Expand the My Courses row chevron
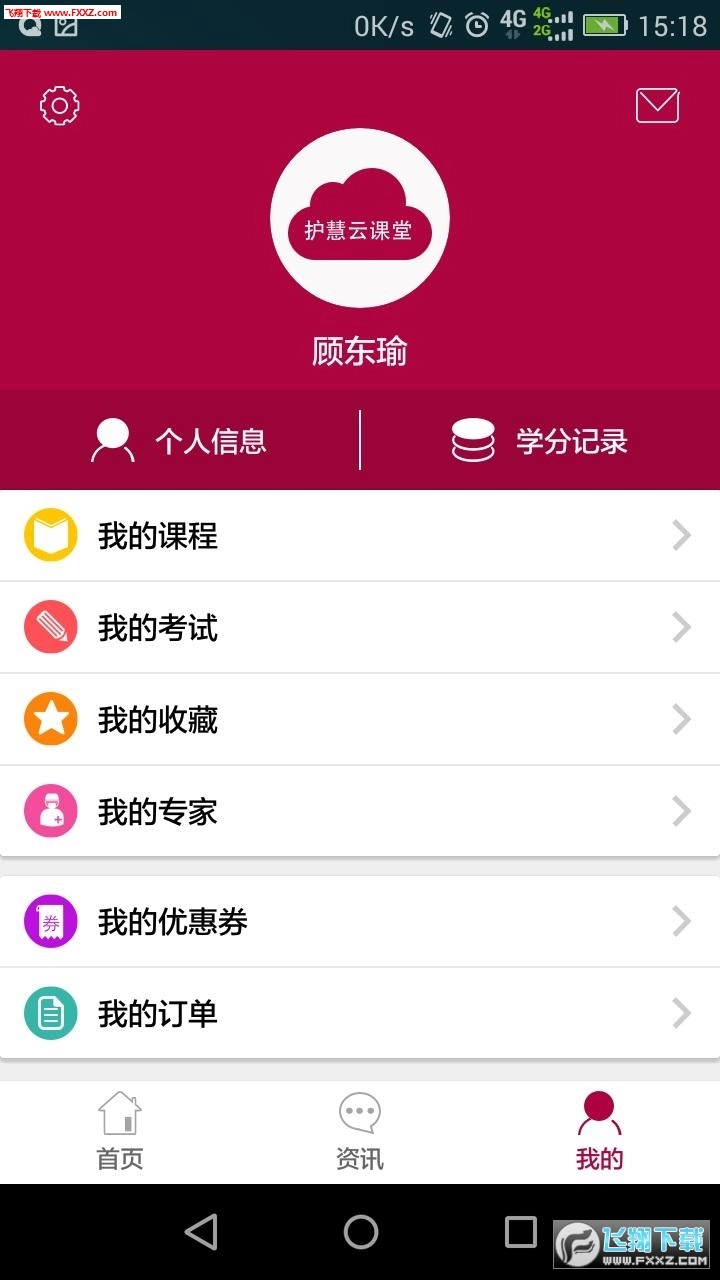The width and height of the screenshot is (720, 1280). [681, 535]
